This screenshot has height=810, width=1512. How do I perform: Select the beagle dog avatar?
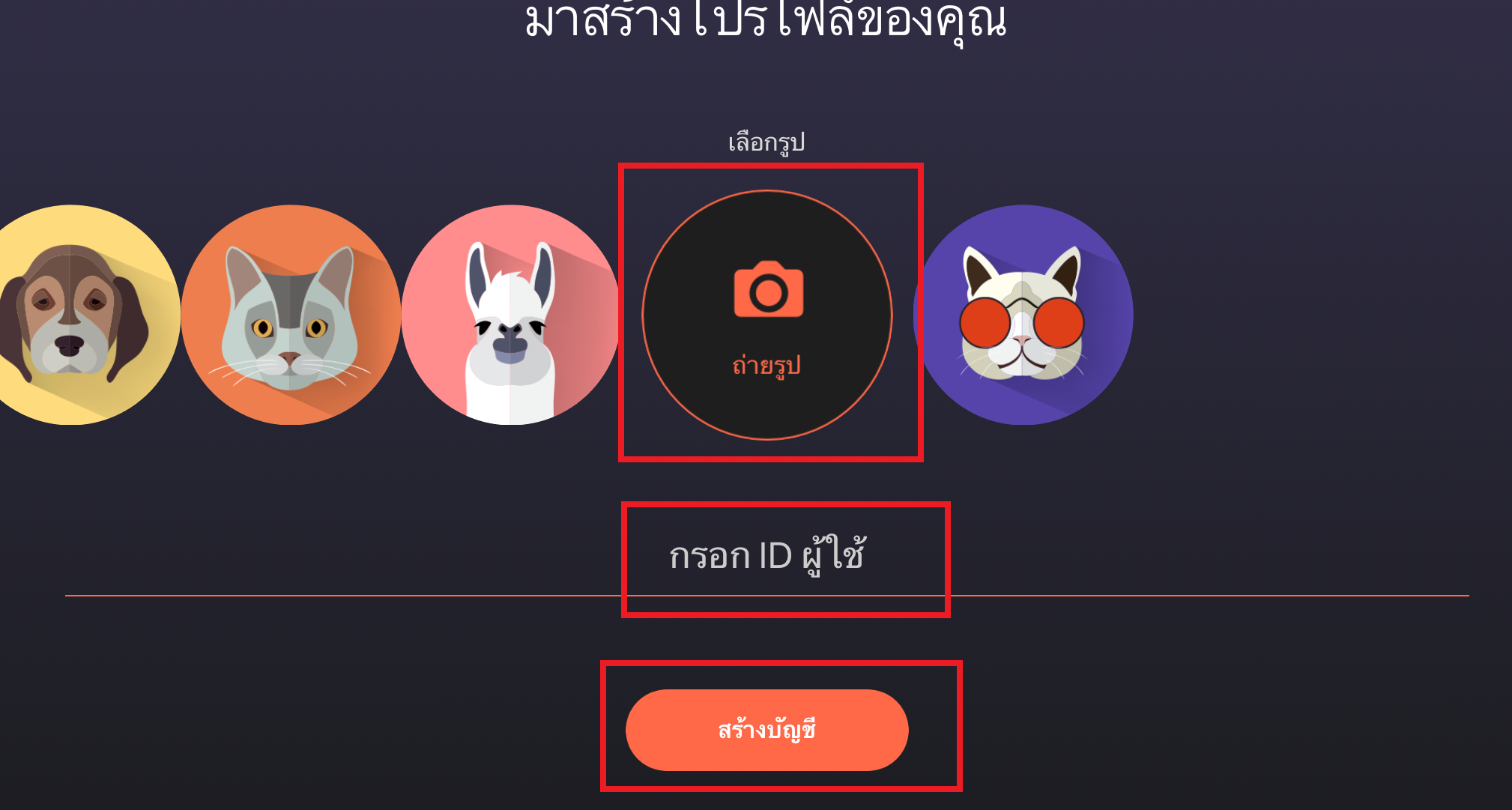coord(75,315)
